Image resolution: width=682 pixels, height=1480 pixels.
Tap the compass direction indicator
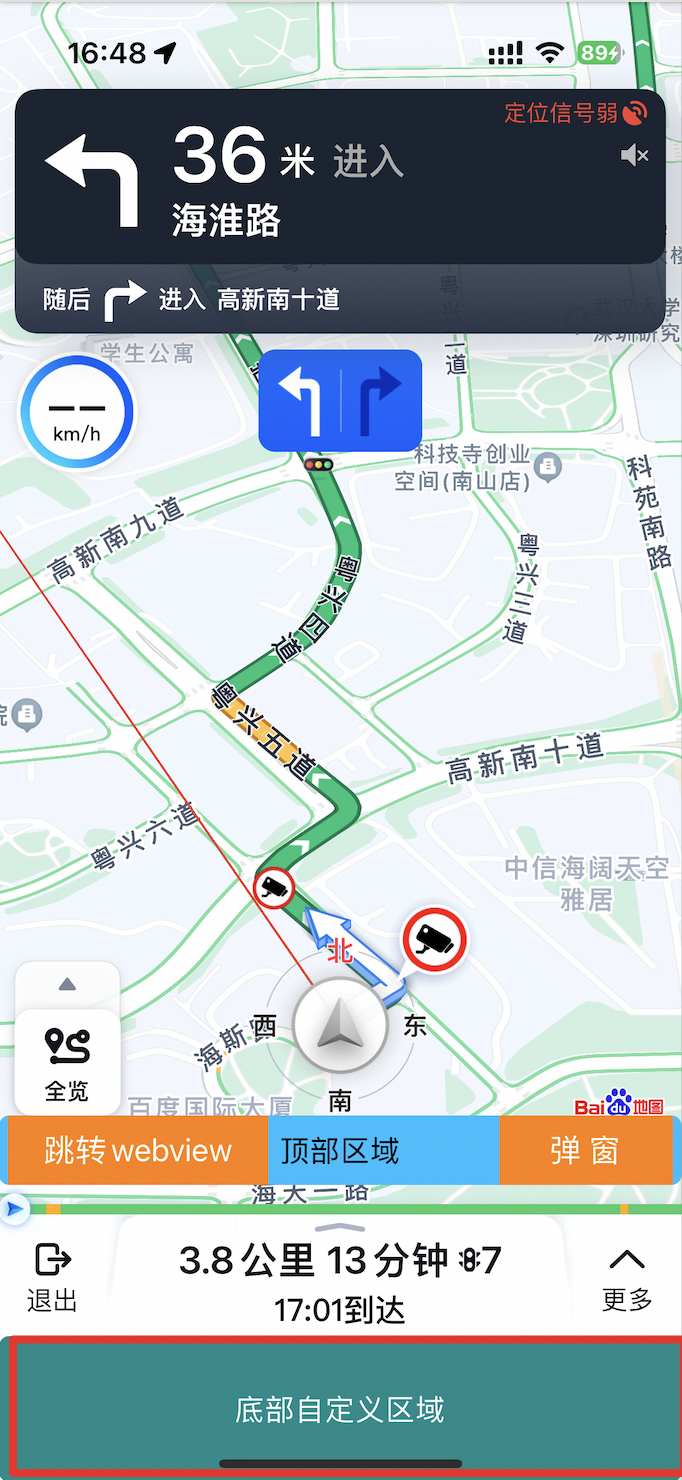(x=340, y=1025)
